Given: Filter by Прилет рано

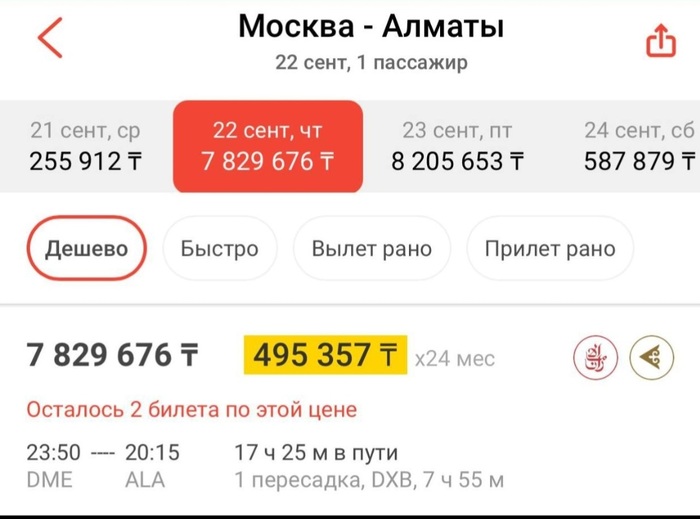Looking at the screenshot, I should (x=549, y=248).
